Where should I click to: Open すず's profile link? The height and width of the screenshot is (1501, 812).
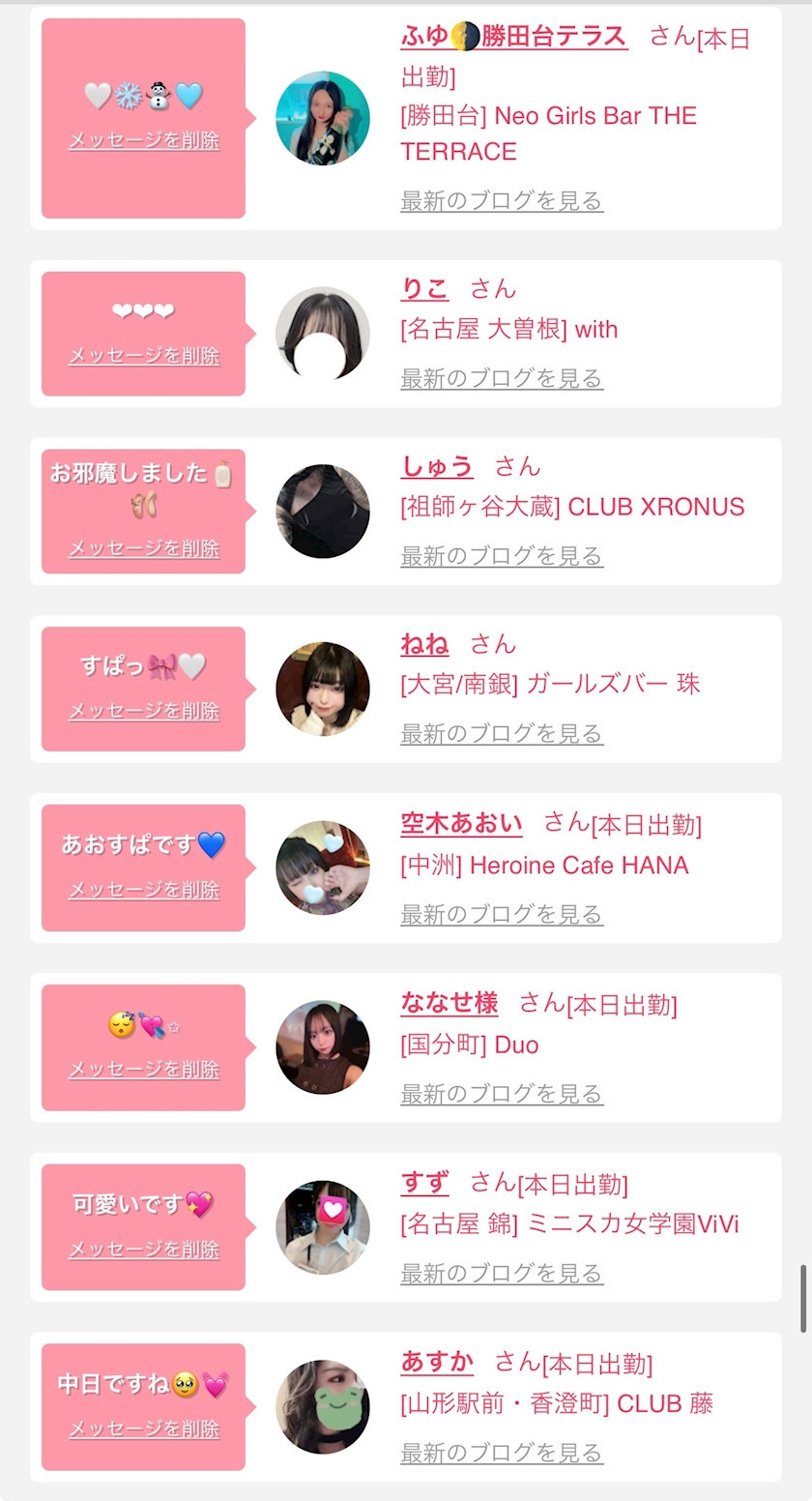coord(424,1182)
